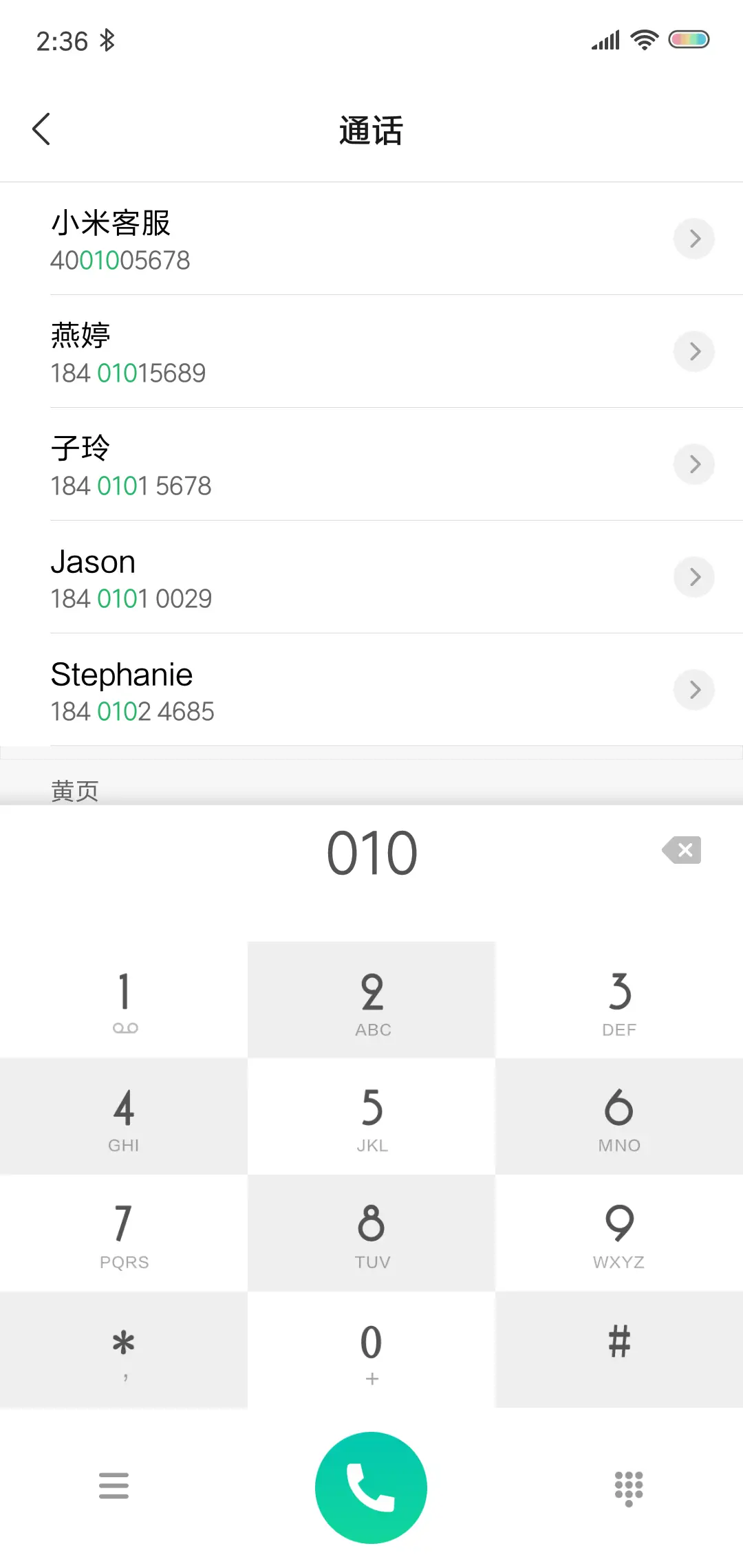Tap the back arrow to exit 通话

coord(41,128)
